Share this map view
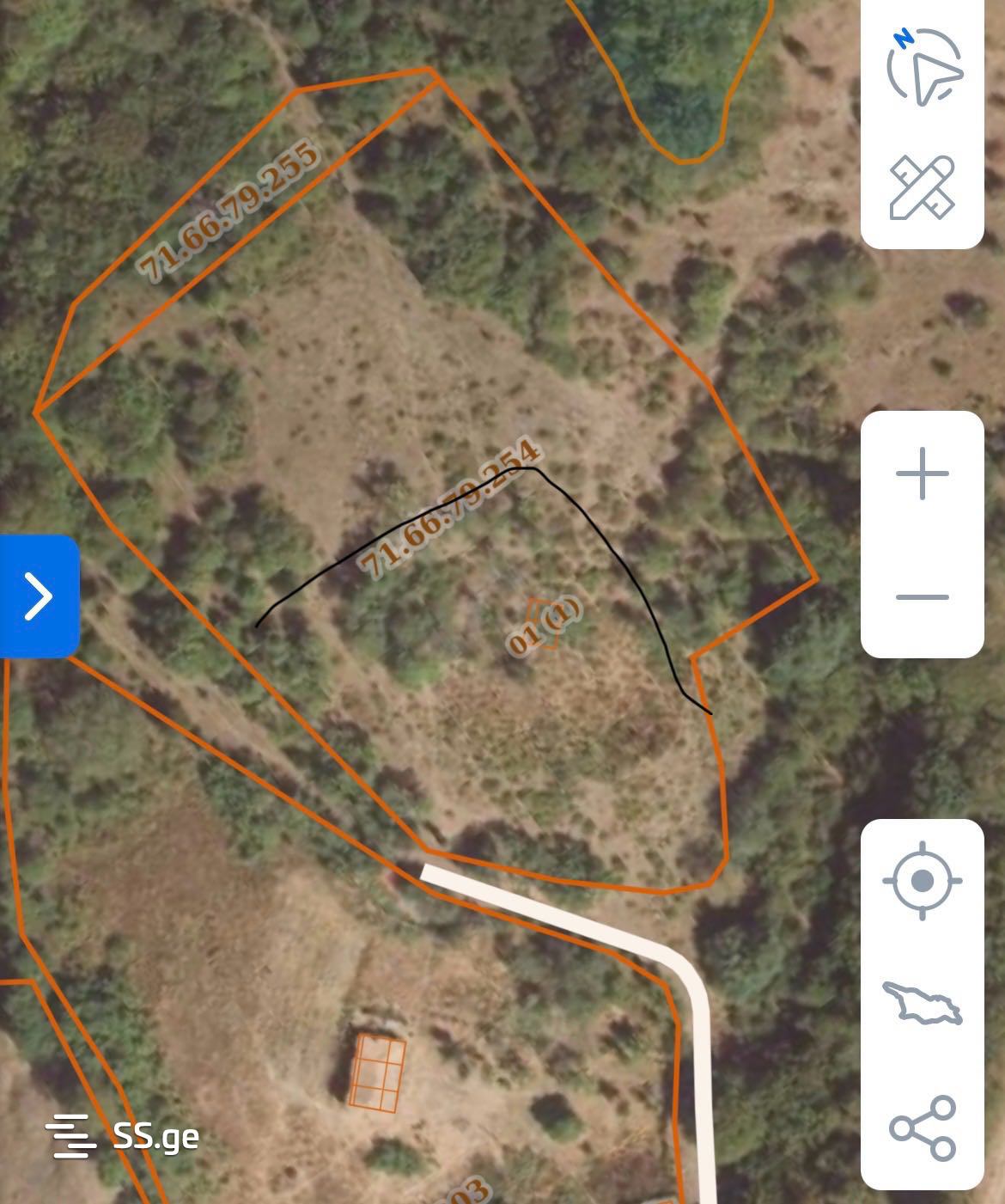 tap(923, 1127)
